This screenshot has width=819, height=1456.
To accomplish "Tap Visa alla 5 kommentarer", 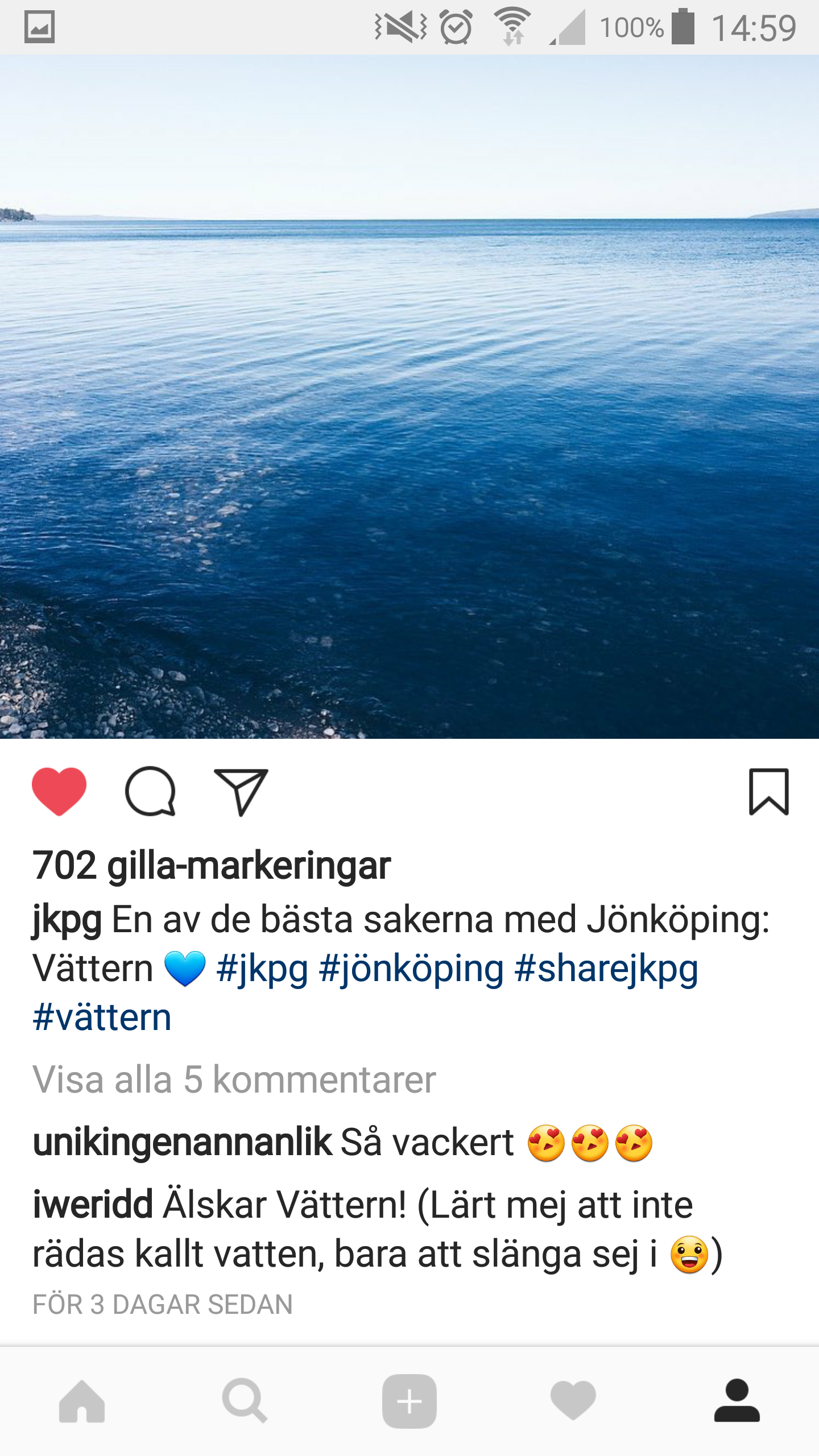I will [x=234, y=1079].
